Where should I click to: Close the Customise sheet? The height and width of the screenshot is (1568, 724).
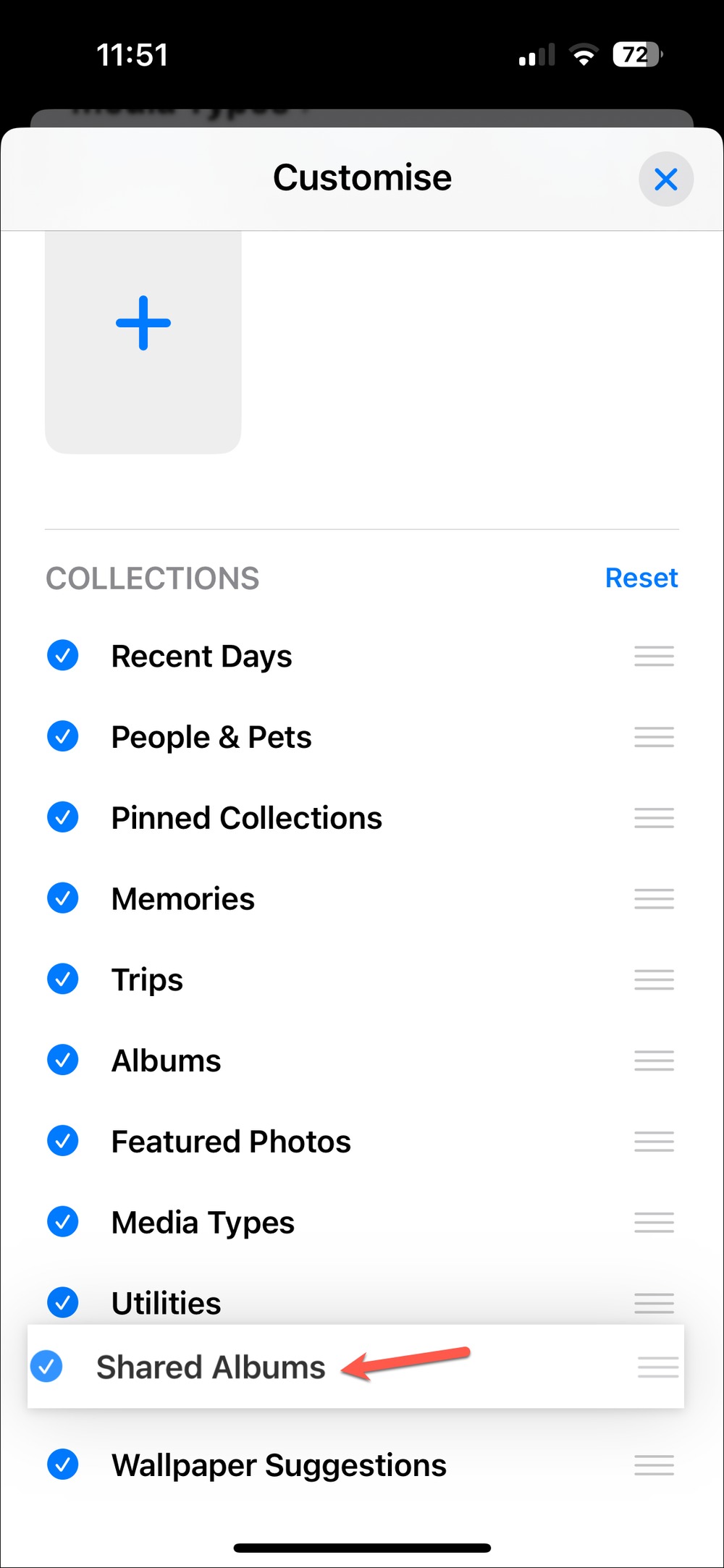coord(665,179)
